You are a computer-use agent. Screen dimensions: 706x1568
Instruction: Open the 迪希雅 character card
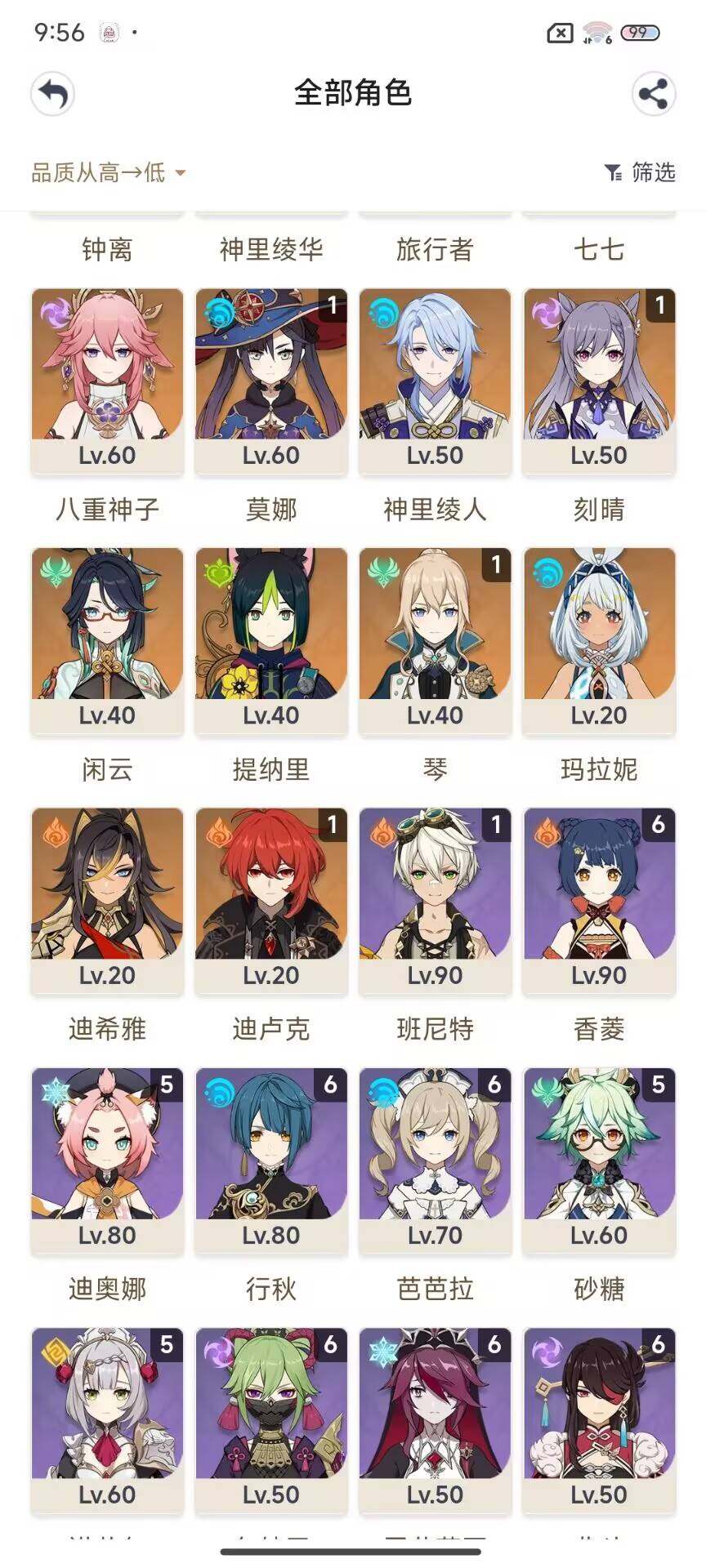click(x=107, y=900)
